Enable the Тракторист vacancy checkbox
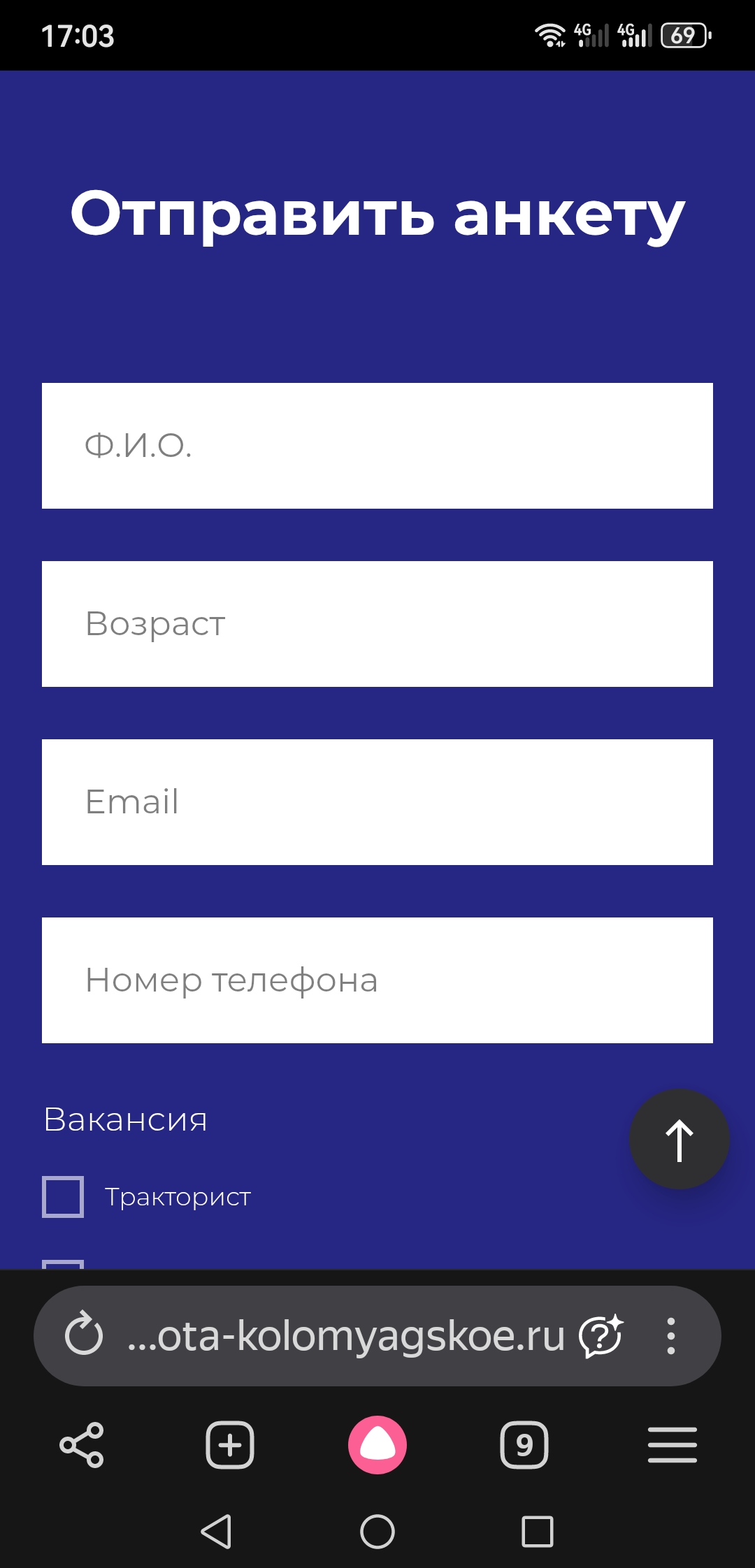The width and height of the screenshot is (755, 1568). pos(65,1196)
